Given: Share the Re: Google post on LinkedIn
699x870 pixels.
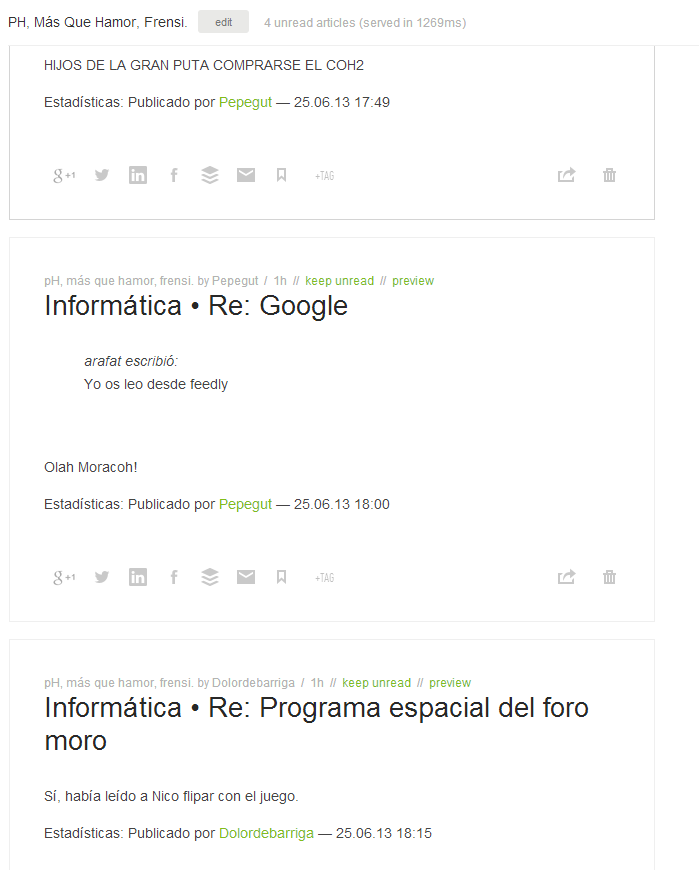Looking at the screenshot, I should coord(138,577).
